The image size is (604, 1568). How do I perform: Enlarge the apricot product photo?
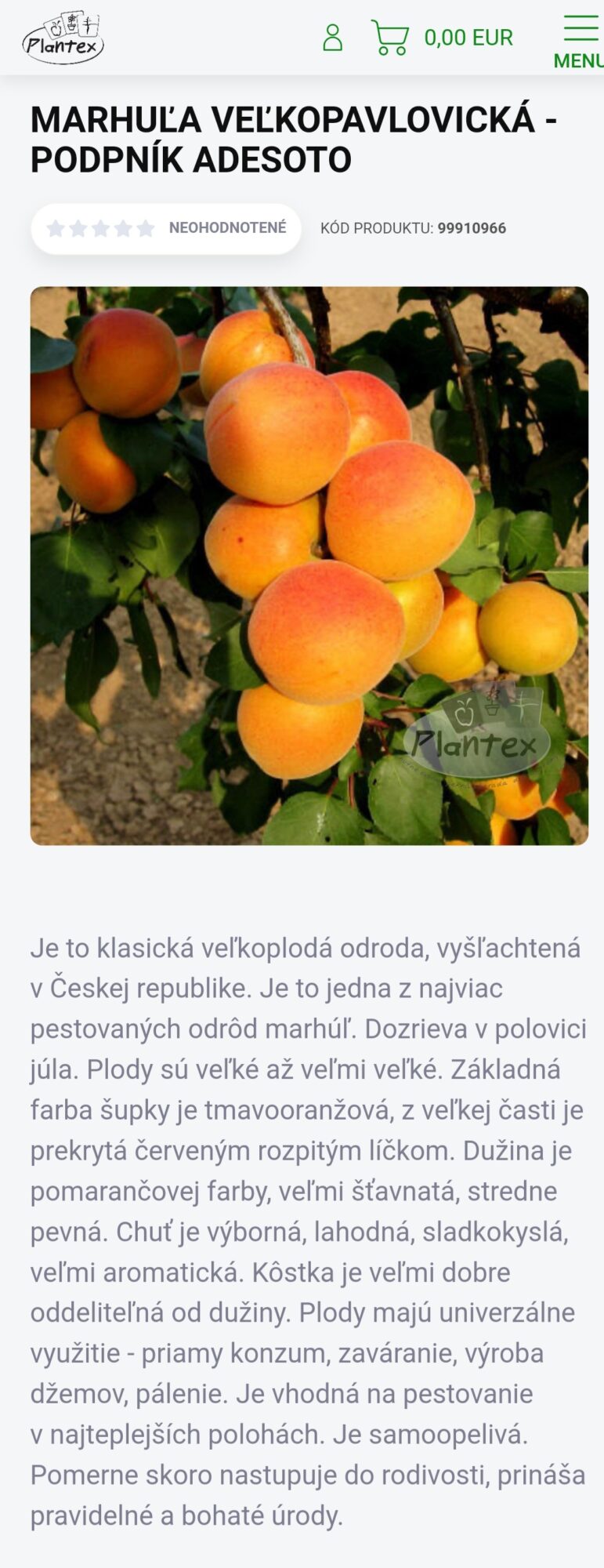click(309, 565)
